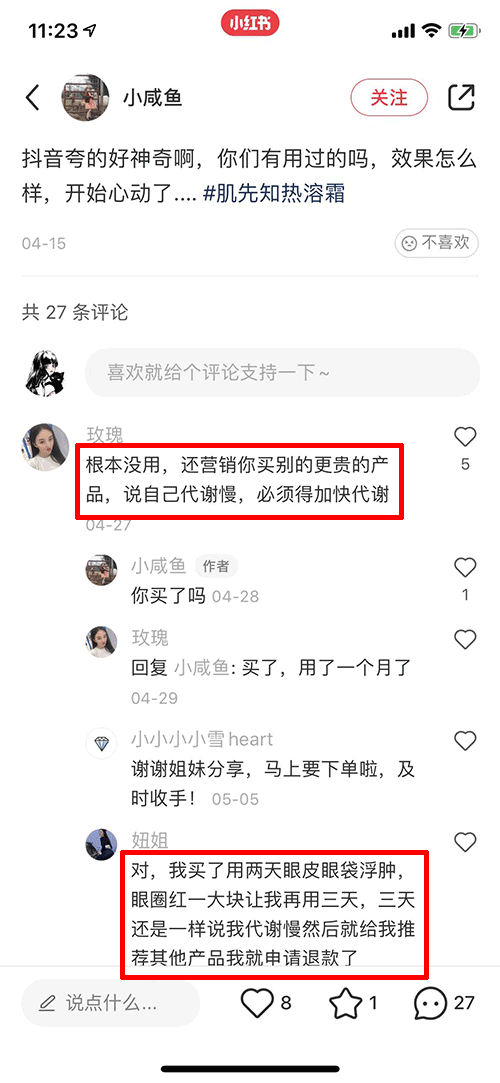Like 小咸鱼's reply 你买了吗
Viewport: 500px width, 1083px height.
(x=465, y=568)
